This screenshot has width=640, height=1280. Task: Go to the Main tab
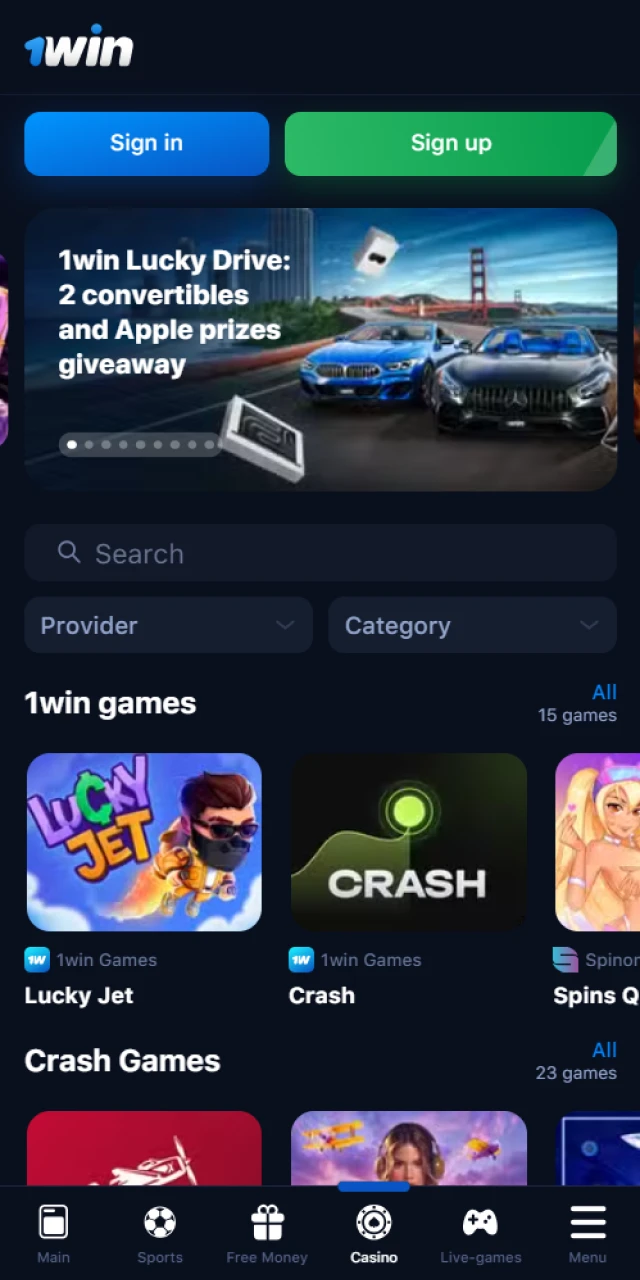(53, 1234)
